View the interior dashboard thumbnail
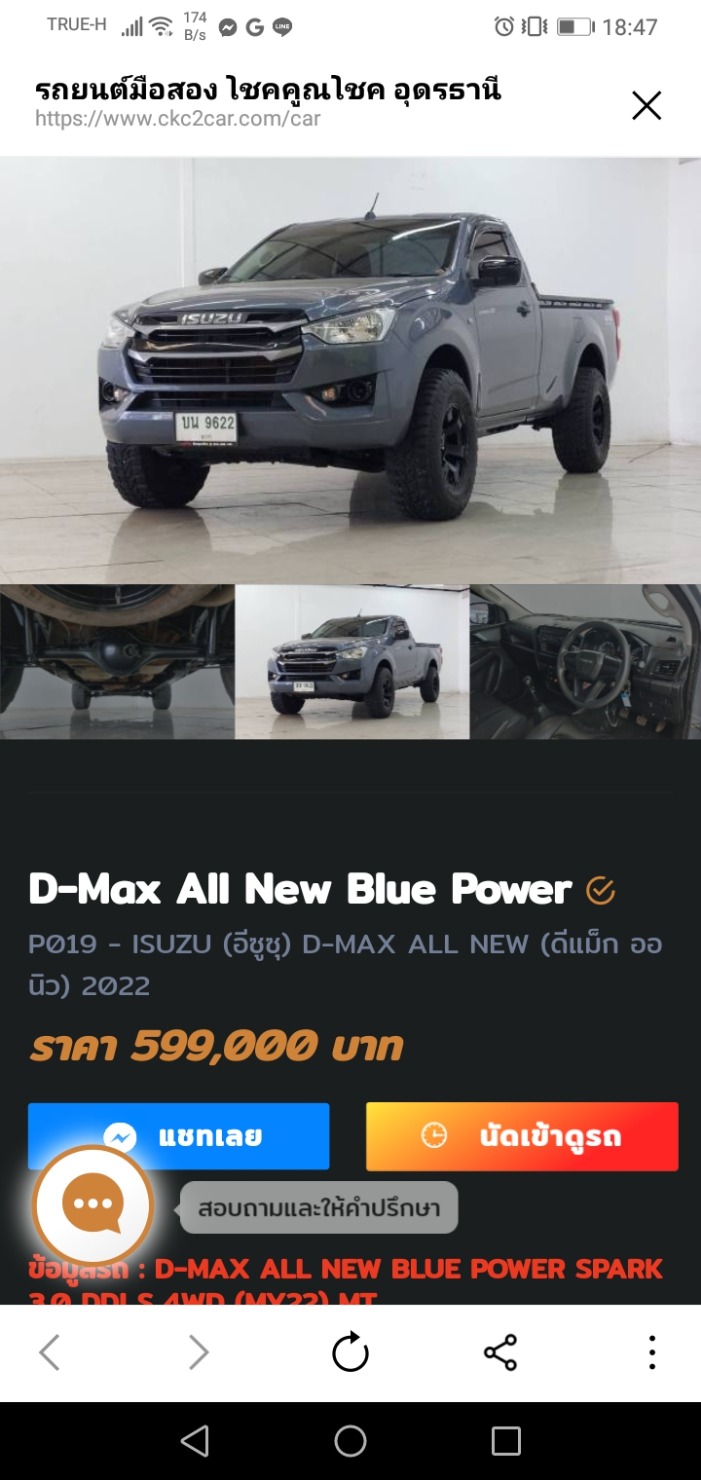This screenshot has height=1480, width=701. point(586,662)
